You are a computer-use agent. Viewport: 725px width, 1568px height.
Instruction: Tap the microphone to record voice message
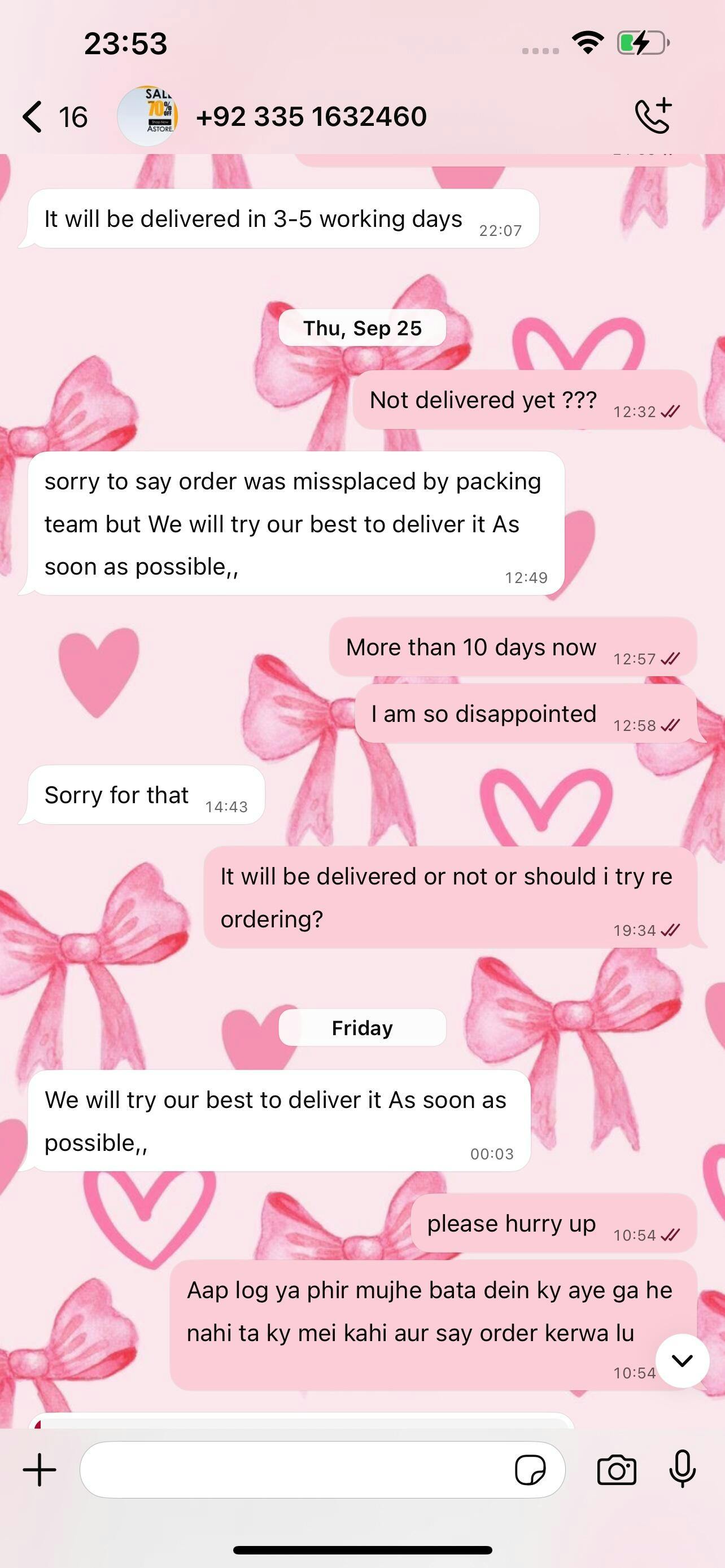[x=682, y=1469]
